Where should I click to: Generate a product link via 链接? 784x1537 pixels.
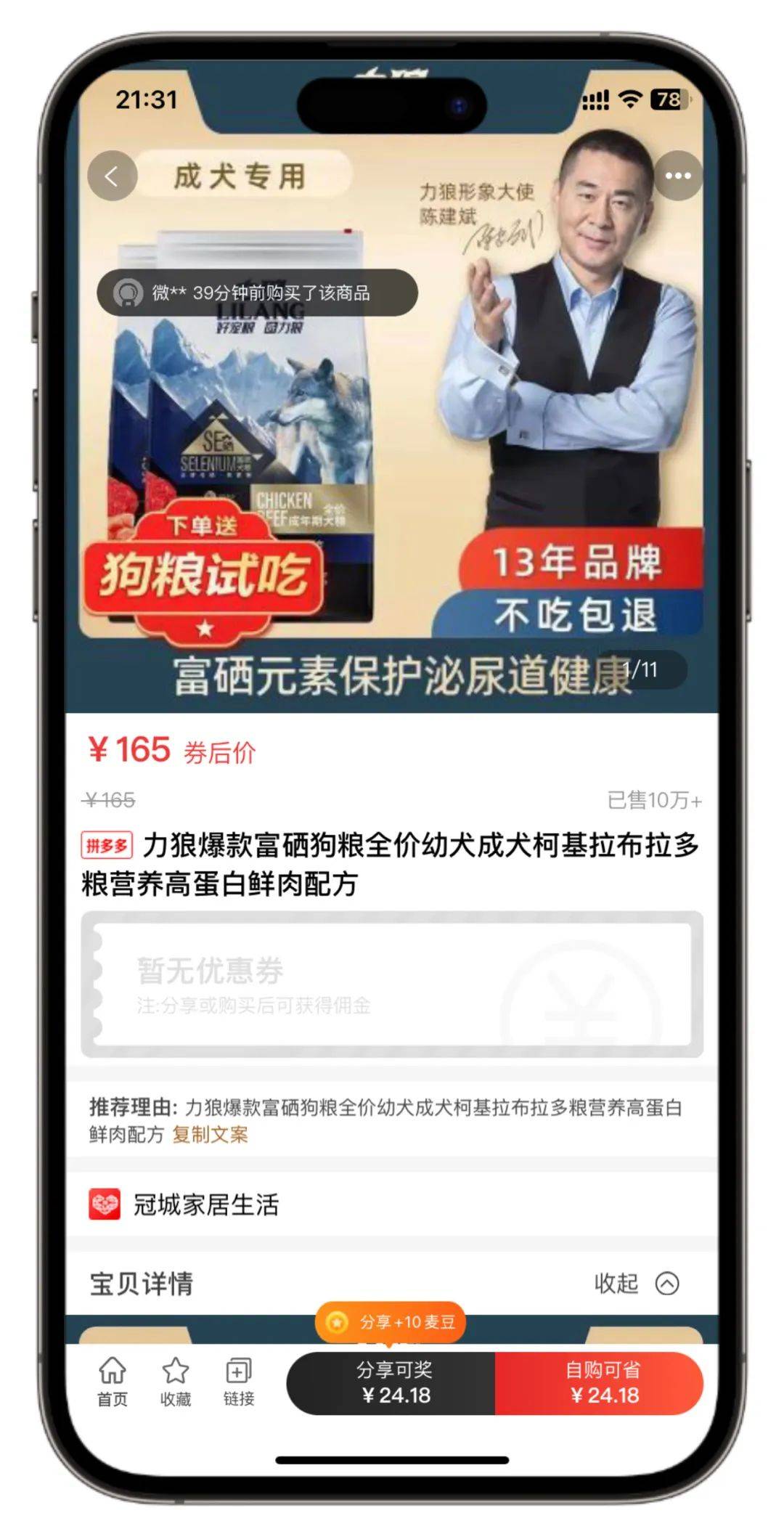tap(238, 1381)
